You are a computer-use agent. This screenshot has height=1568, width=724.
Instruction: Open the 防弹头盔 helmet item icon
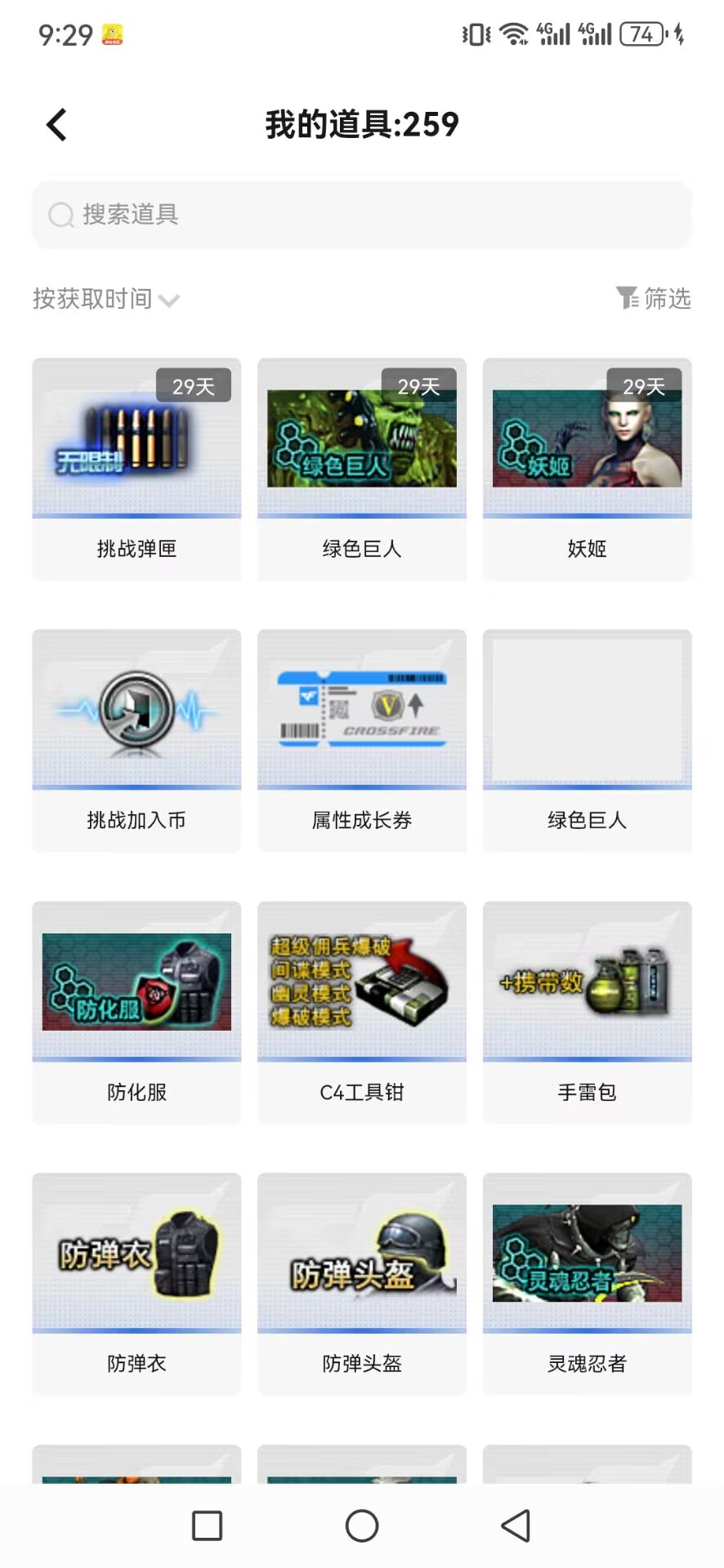(360, 1254)
